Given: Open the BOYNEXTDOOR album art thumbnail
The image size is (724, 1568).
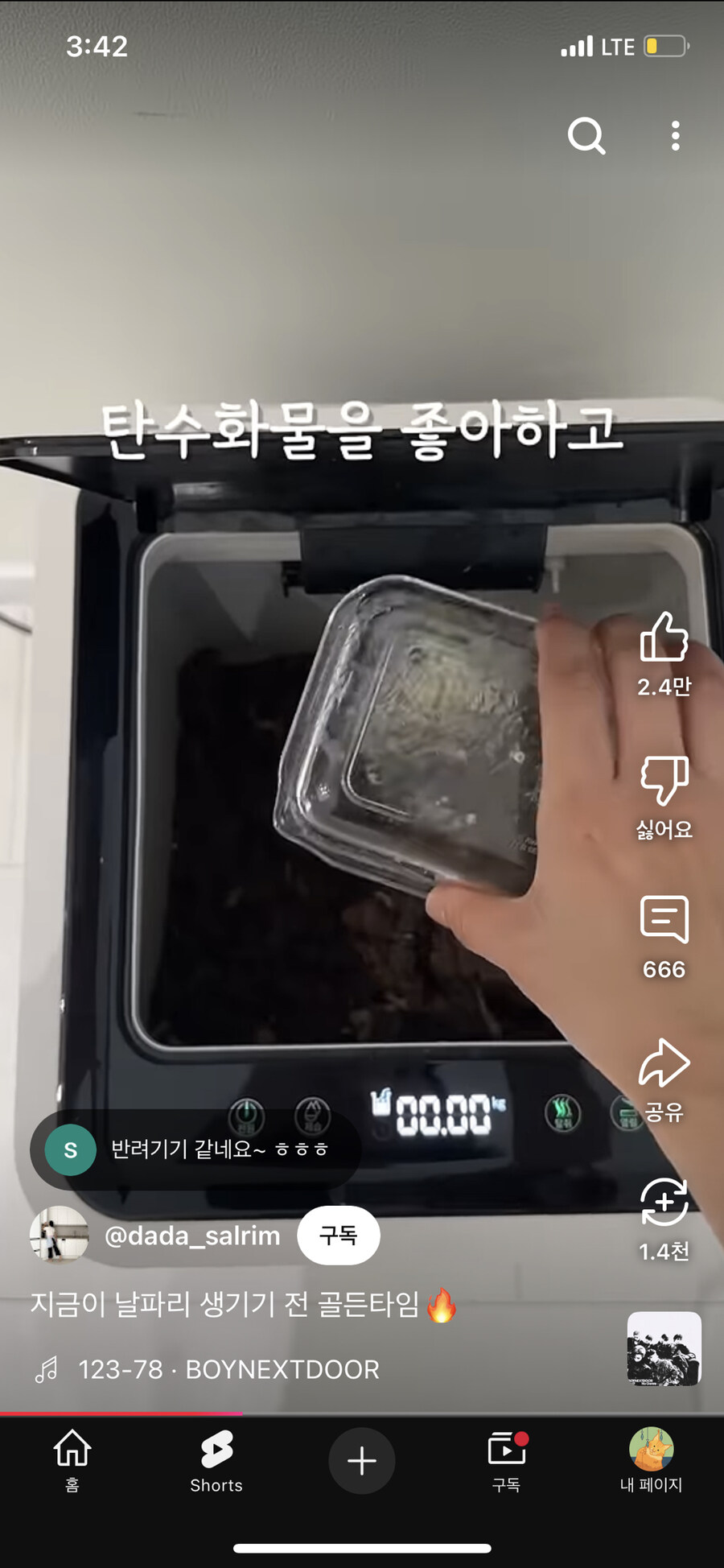Looking at the screenshot, I should click(664, 1348).
